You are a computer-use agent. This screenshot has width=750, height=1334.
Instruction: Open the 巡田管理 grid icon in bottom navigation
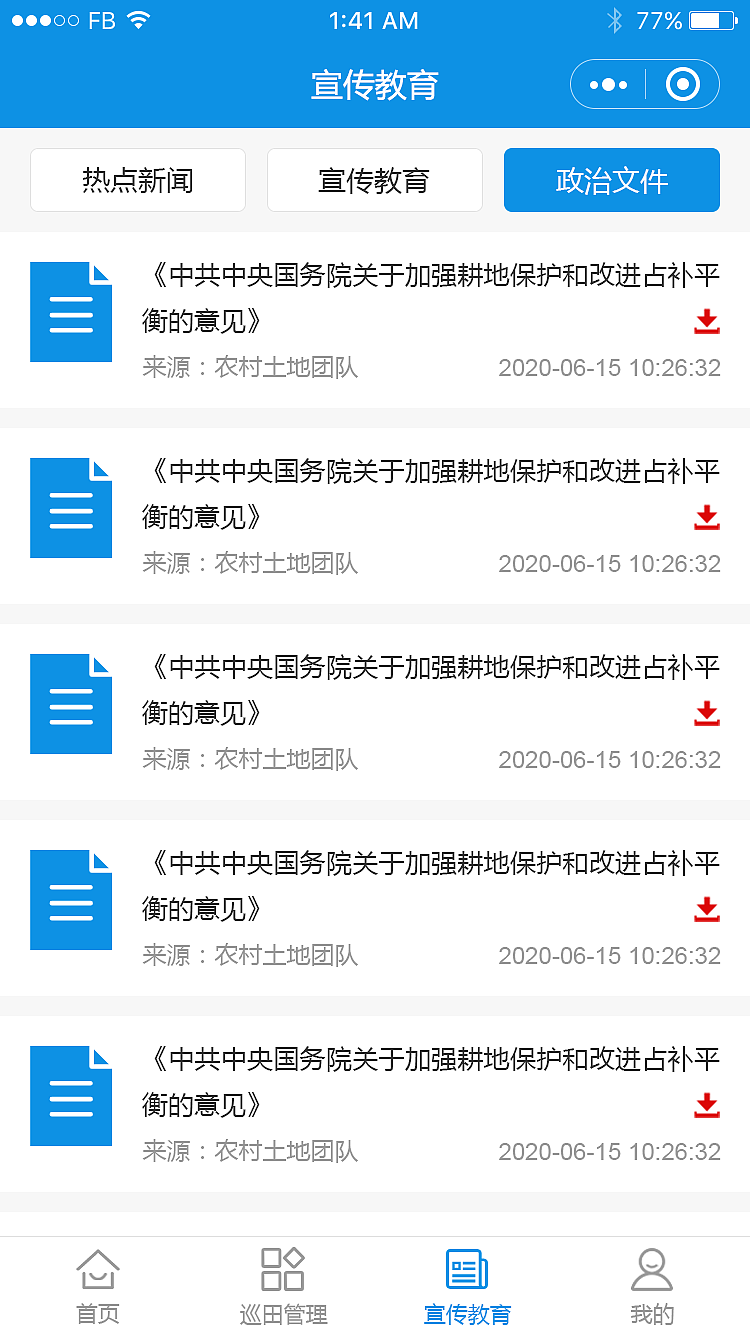click(282, 1268)
